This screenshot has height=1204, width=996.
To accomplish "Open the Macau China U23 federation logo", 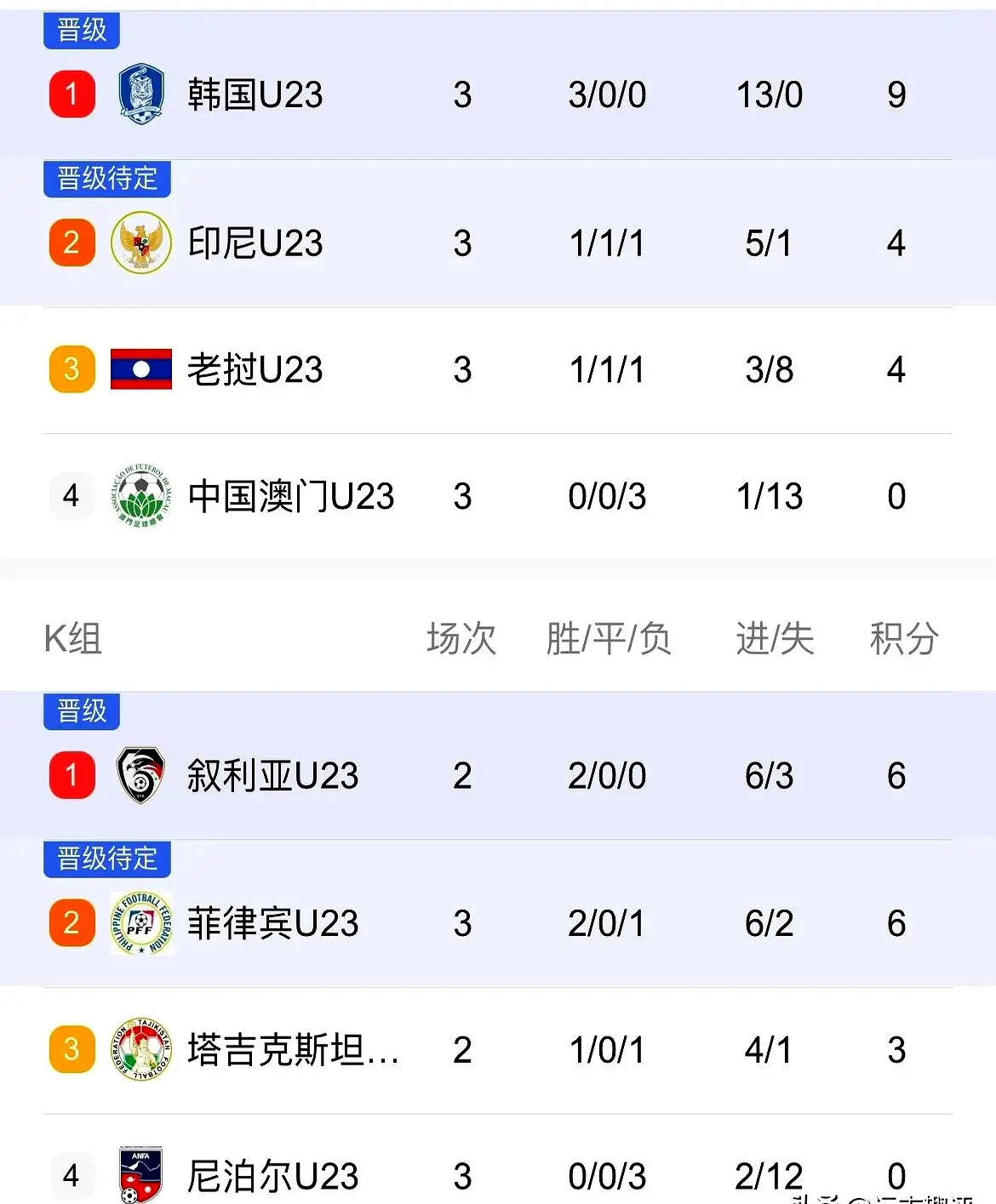I will tap(141, 496).
